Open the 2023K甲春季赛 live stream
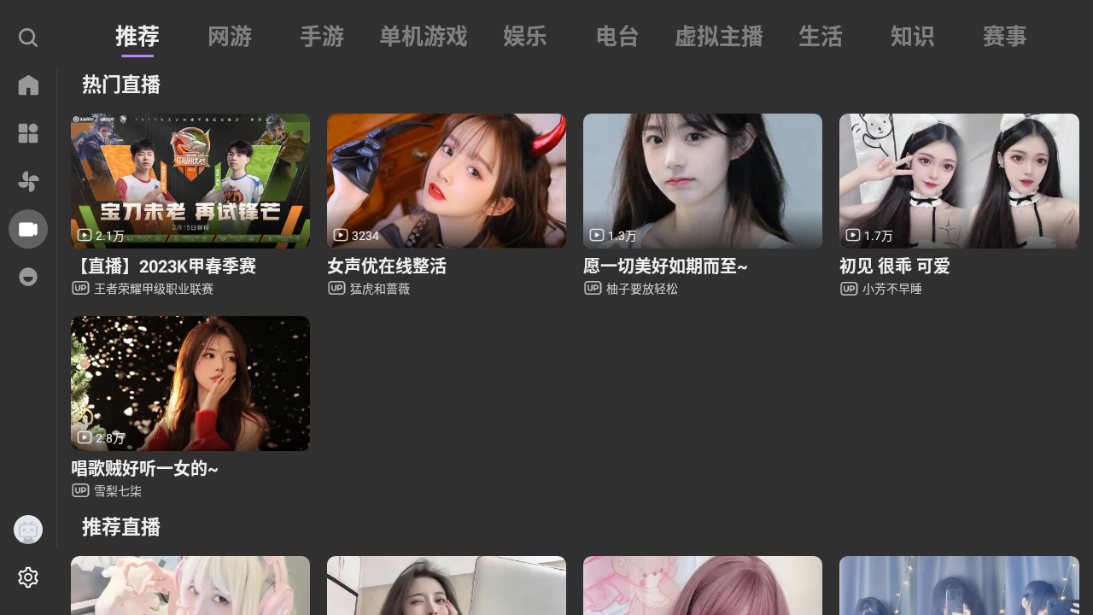 pos(190,181)
